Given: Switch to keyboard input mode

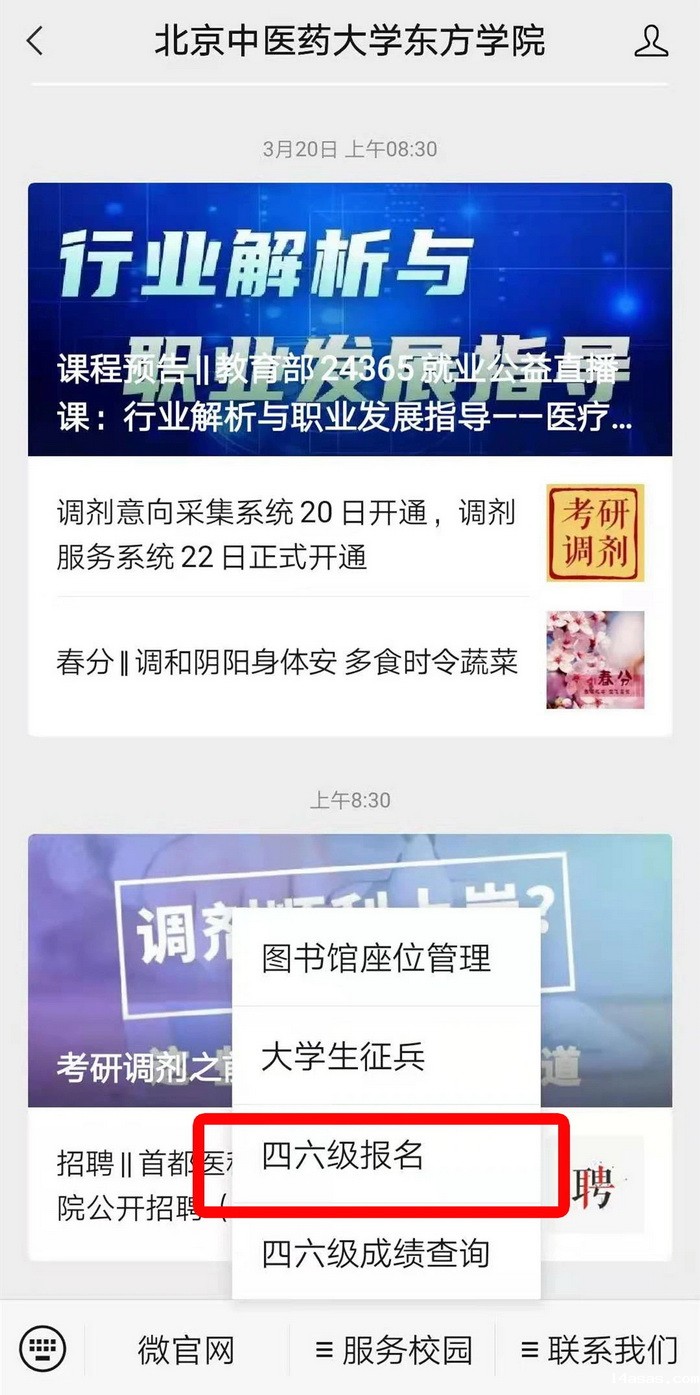Looking at the screenshot, I should (43, 1349).
